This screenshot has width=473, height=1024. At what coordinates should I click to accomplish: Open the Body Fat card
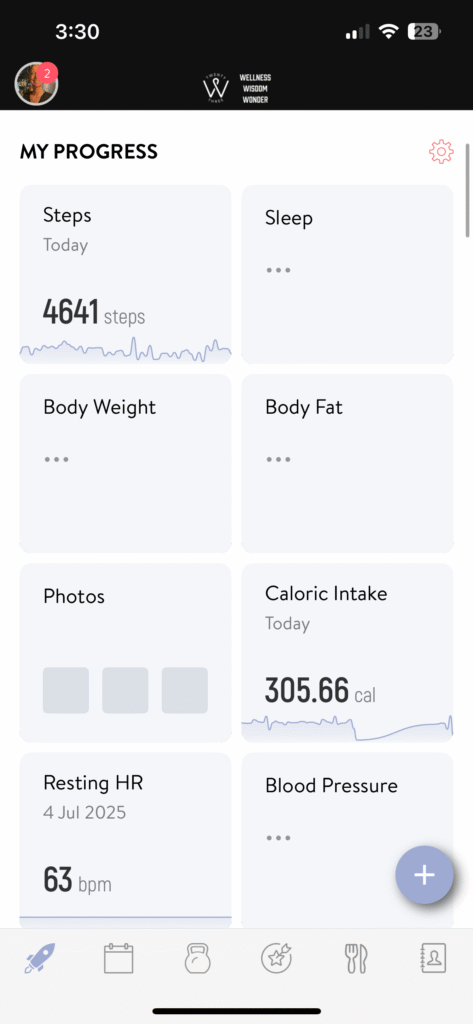tap(348, 464)
